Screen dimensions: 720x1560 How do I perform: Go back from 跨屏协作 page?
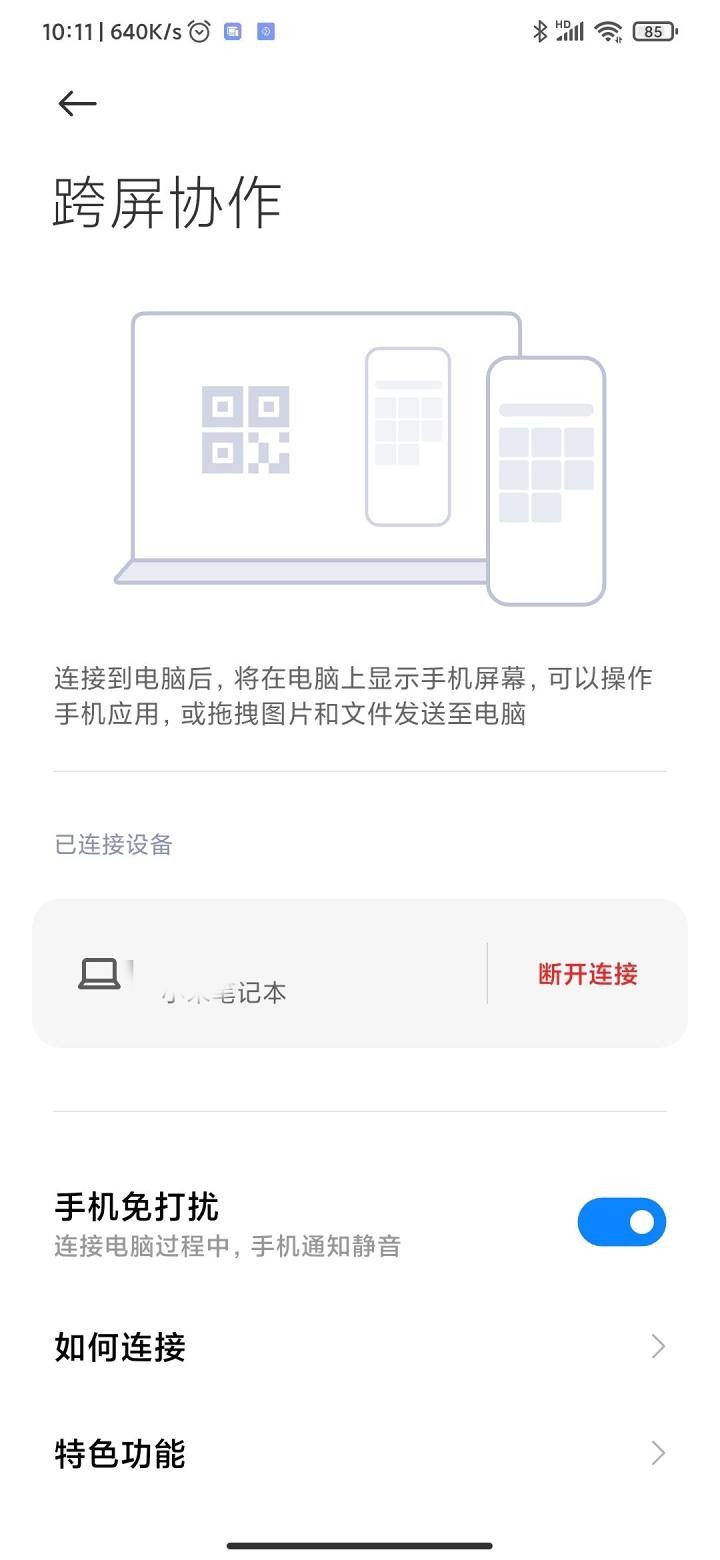pyautogui.click(x=77, y=103)
